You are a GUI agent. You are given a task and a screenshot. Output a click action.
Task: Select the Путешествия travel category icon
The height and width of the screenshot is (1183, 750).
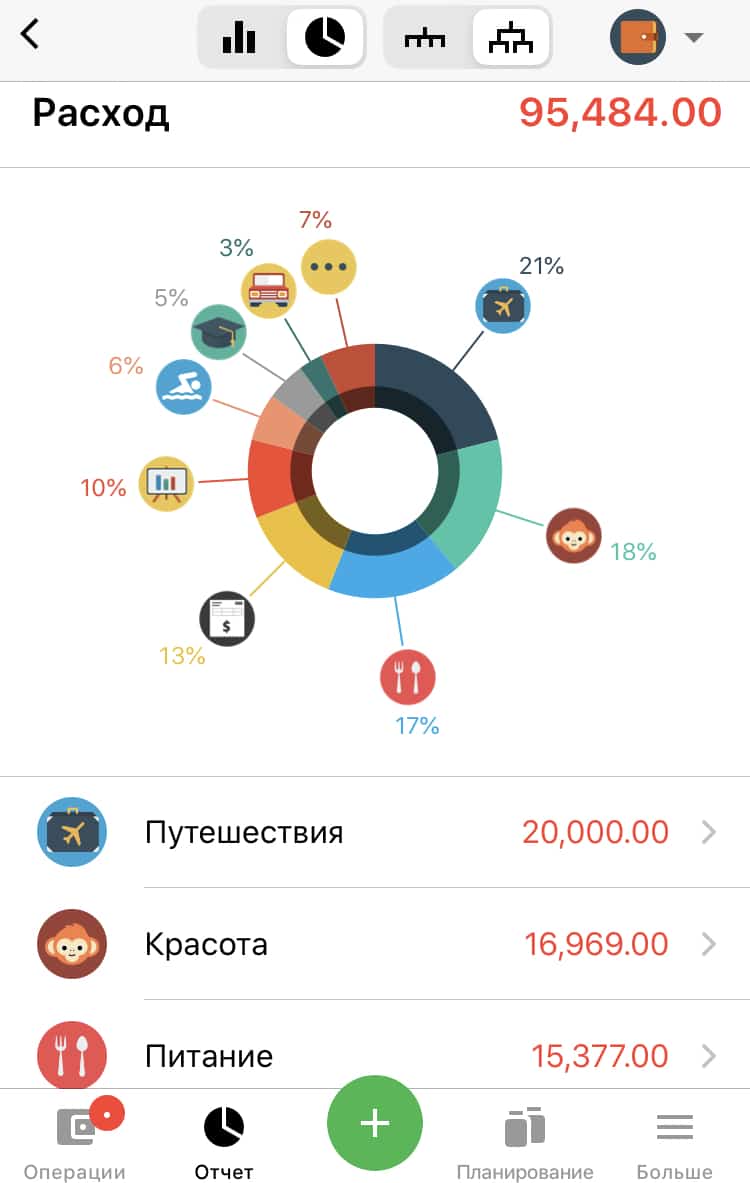71,831
